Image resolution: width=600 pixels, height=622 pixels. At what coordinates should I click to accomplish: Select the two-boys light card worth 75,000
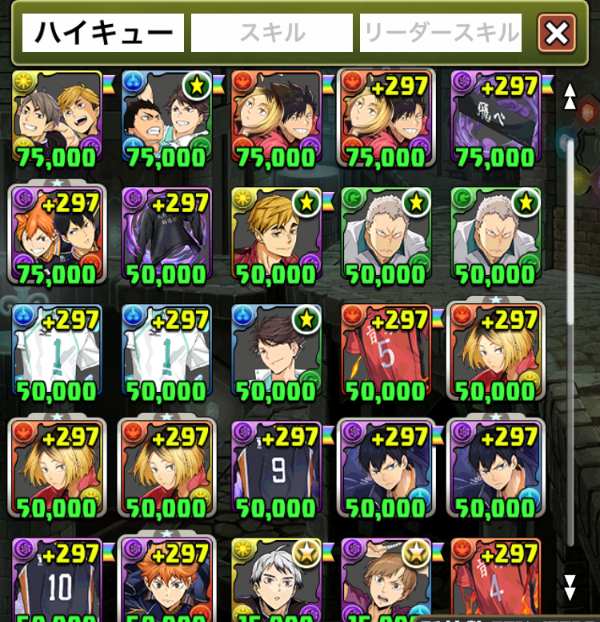(x=57, y=120)
